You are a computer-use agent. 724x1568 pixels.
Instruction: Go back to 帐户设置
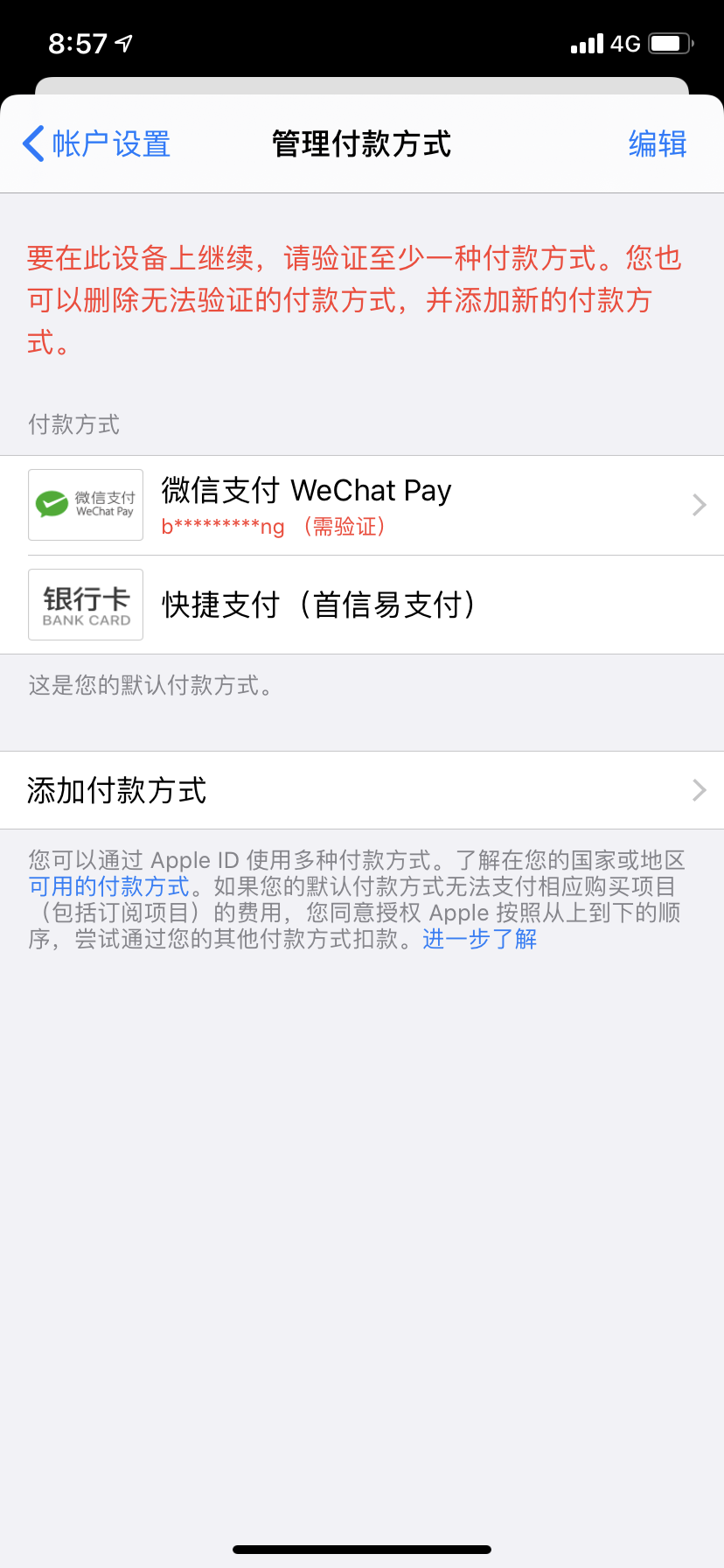97,144
